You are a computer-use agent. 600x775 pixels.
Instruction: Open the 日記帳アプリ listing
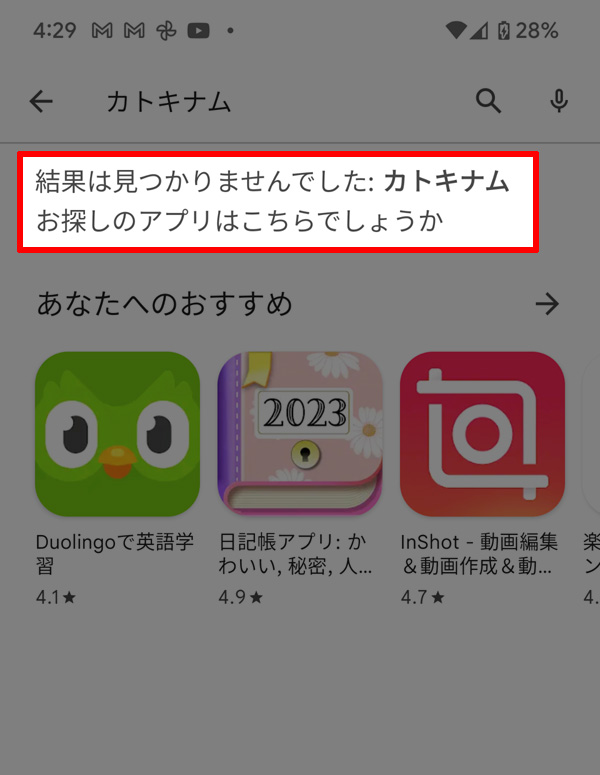[300, 434]
